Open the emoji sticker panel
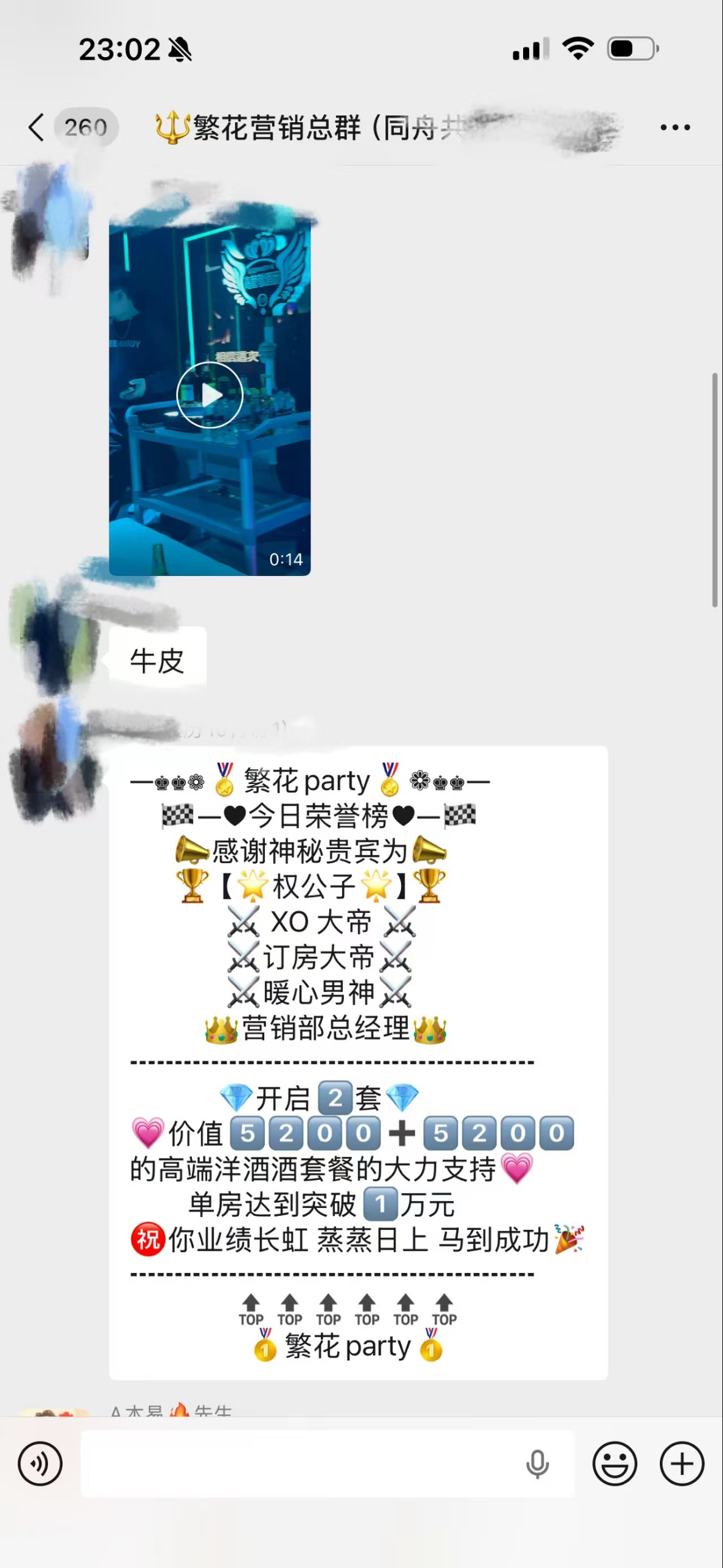 [x=614, y=1464]
